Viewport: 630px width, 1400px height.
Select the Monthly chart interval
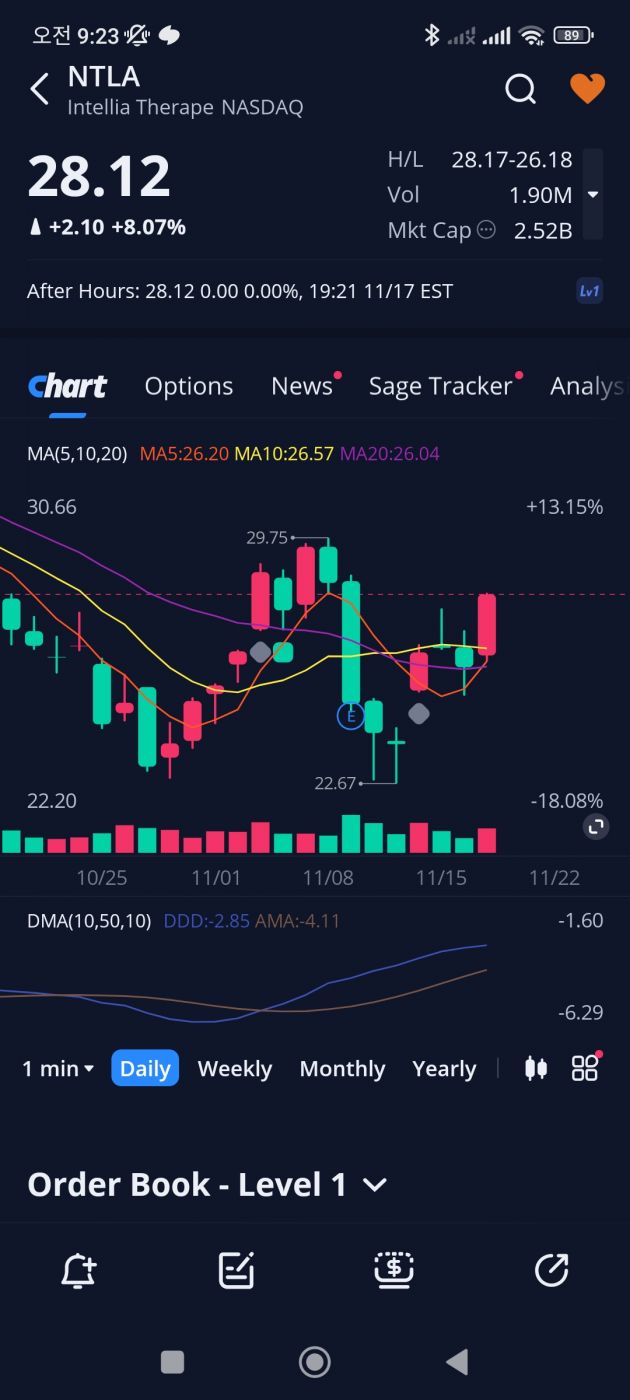tap(342, 1068)
